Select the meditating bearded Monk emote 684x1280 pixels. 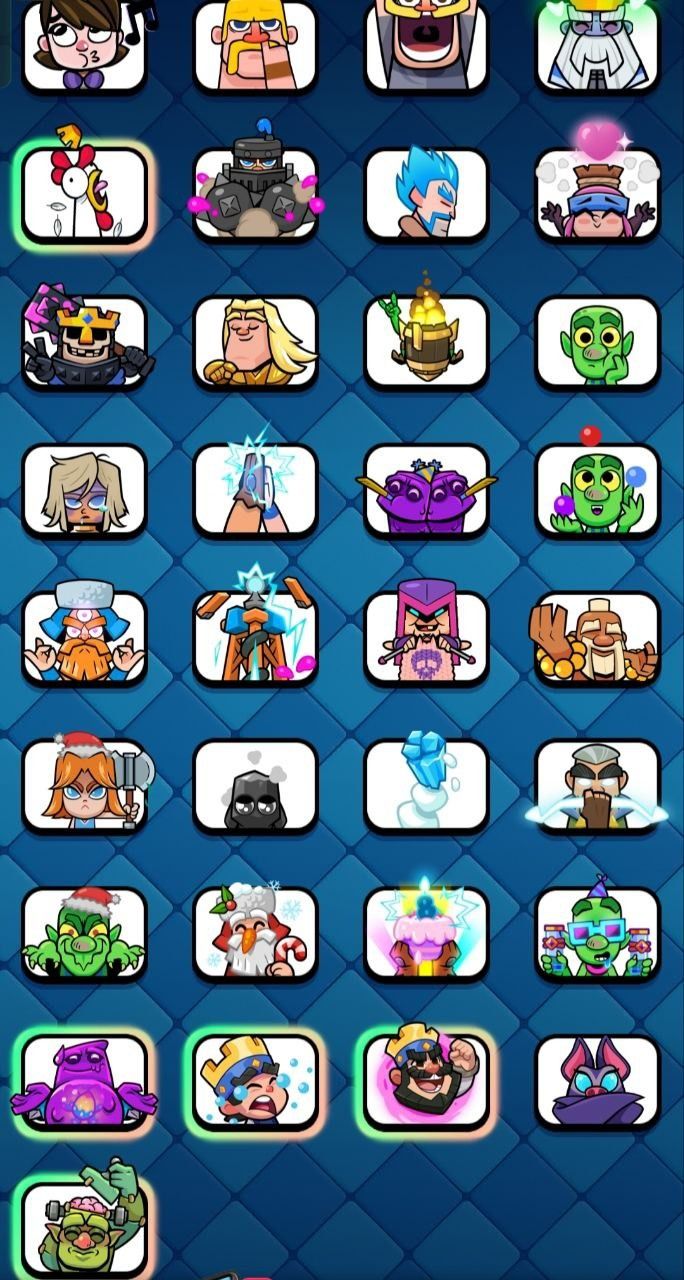pos(84,638)
